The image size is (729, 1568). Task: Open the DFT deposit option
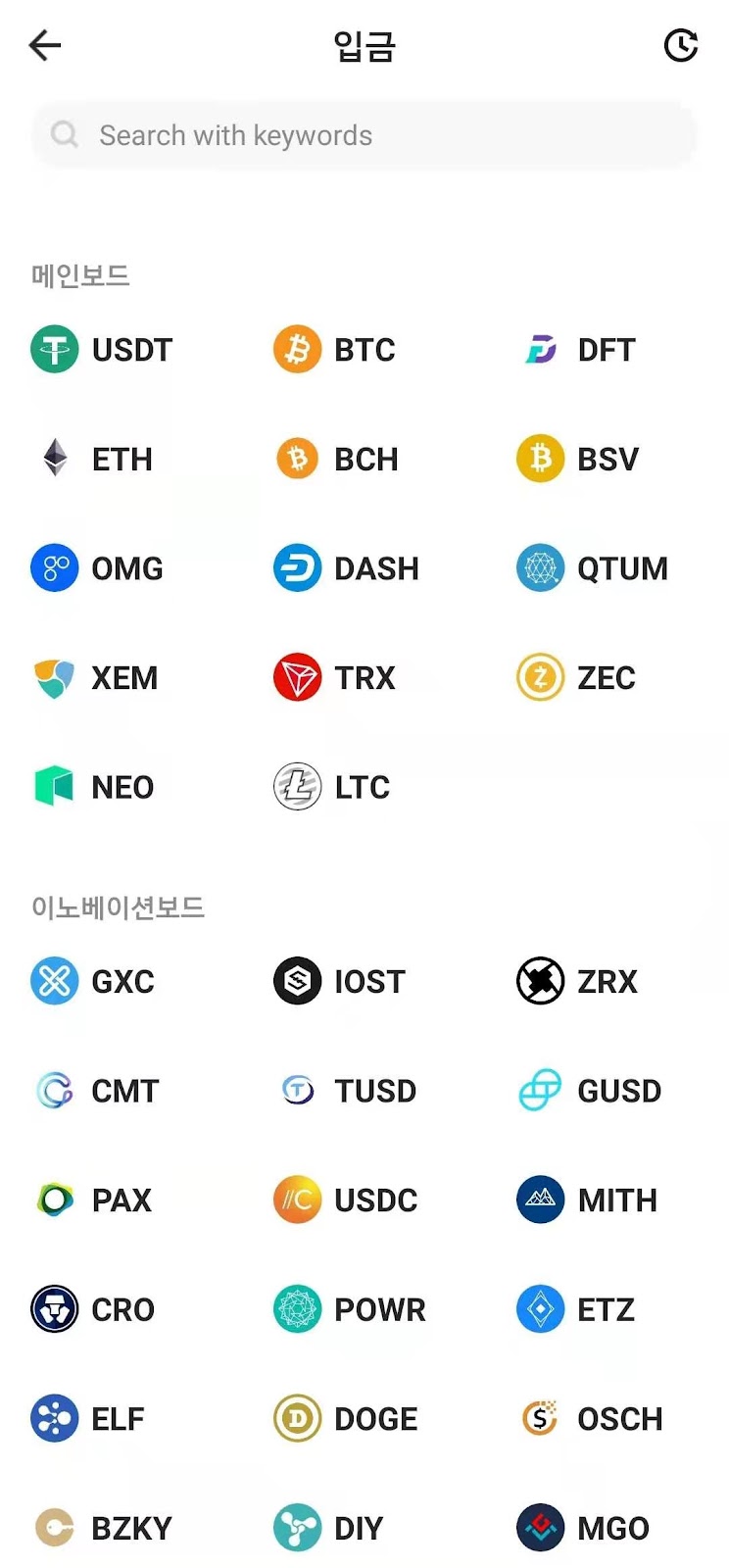pos(579,350)
